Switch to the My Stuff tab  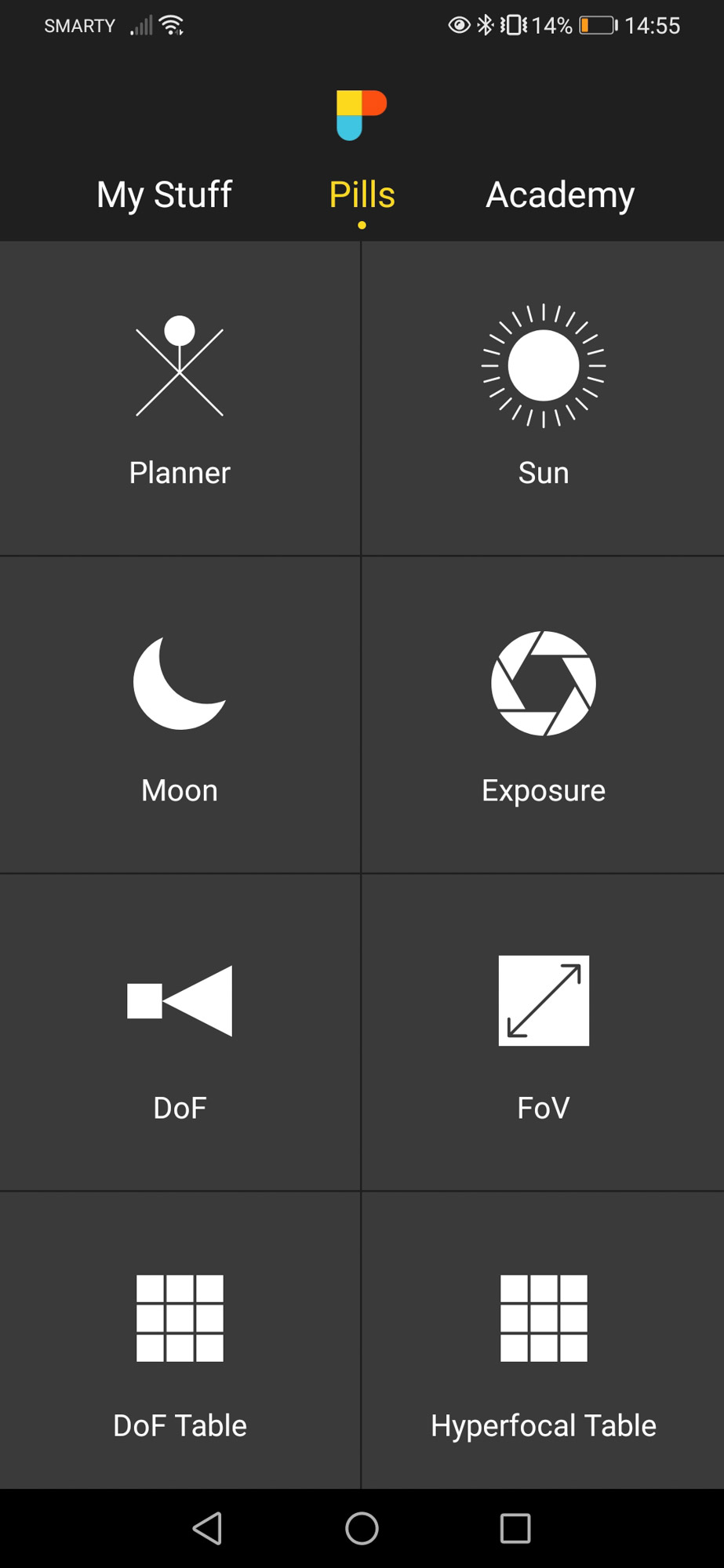click(164, 194)
